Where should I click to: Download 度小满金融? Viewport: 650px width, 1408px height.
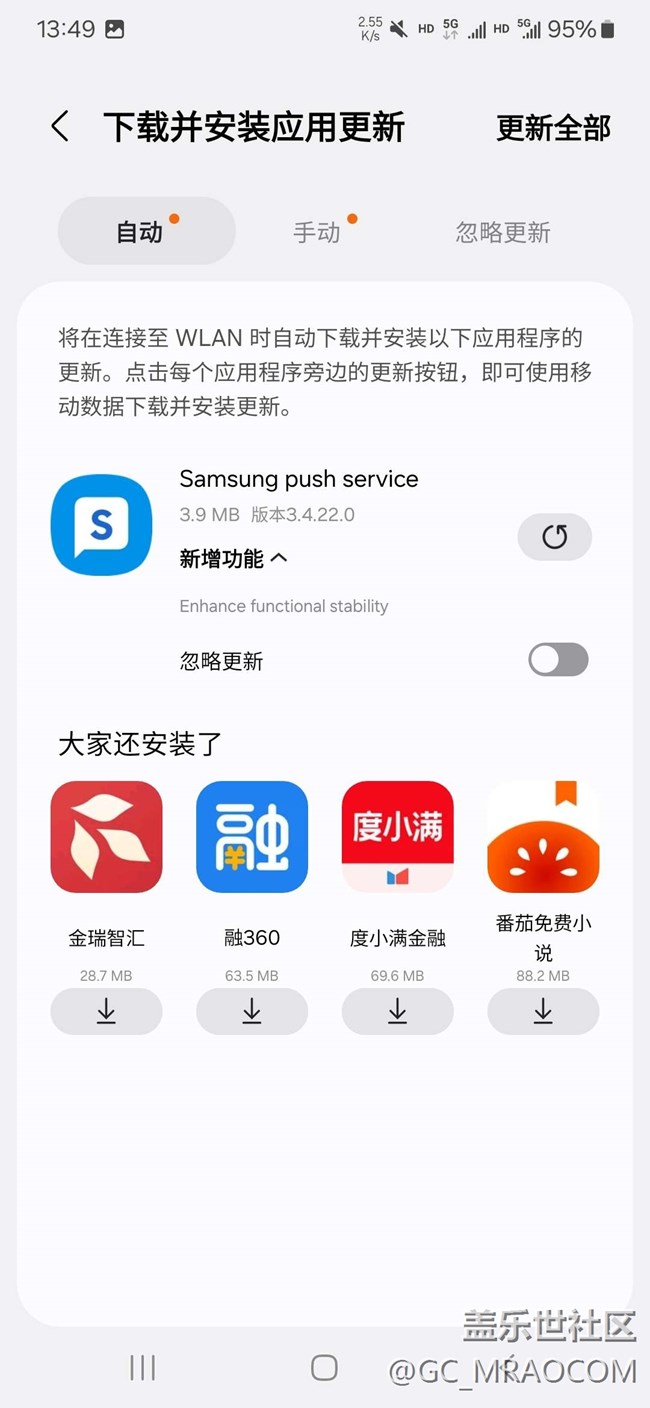(x=397, y=1011)
